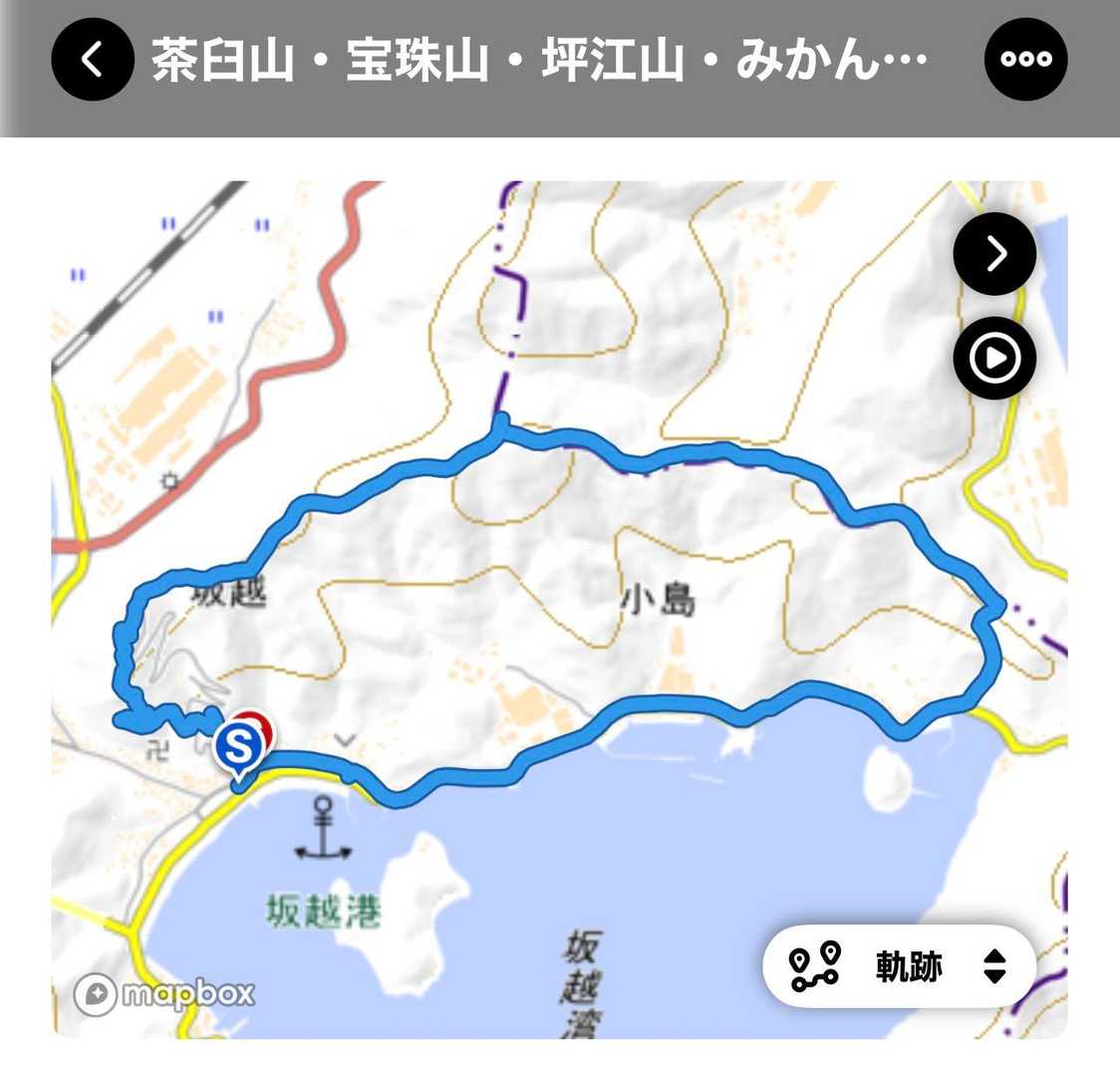1120x1076 pixels.
Task: Open the three-dot overflow menu
Action: pos(1025,59)
